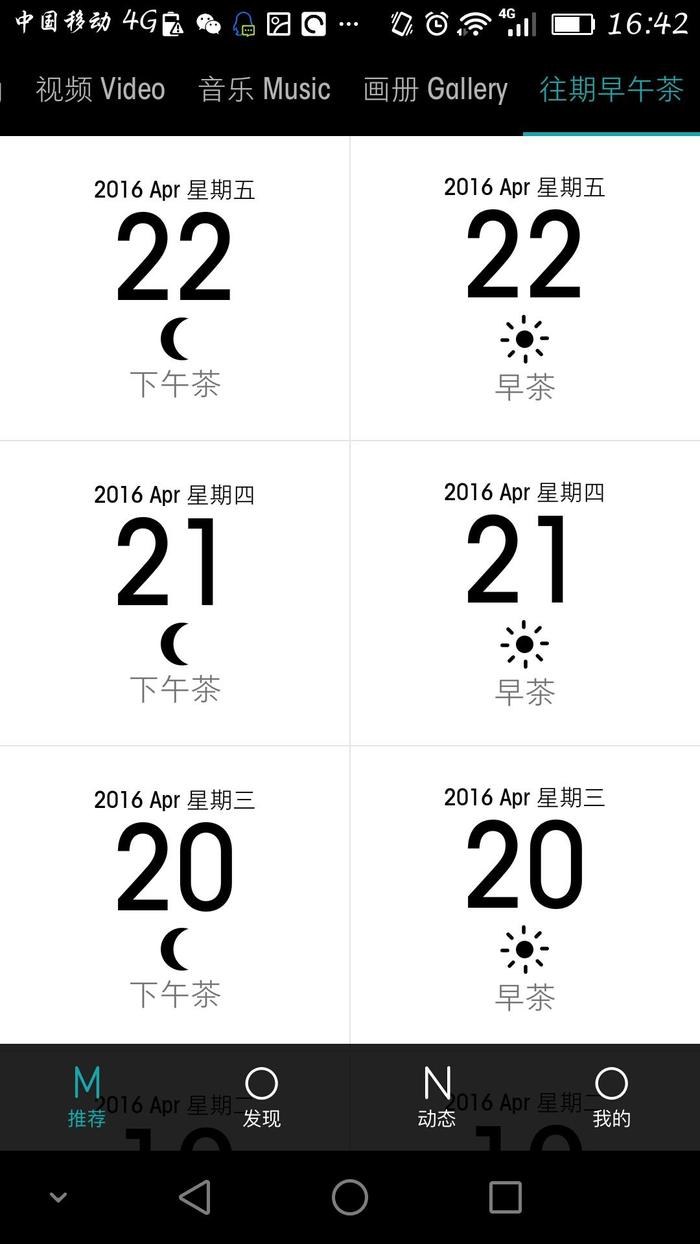Tap the system back button

click(x=194, y=1197)
